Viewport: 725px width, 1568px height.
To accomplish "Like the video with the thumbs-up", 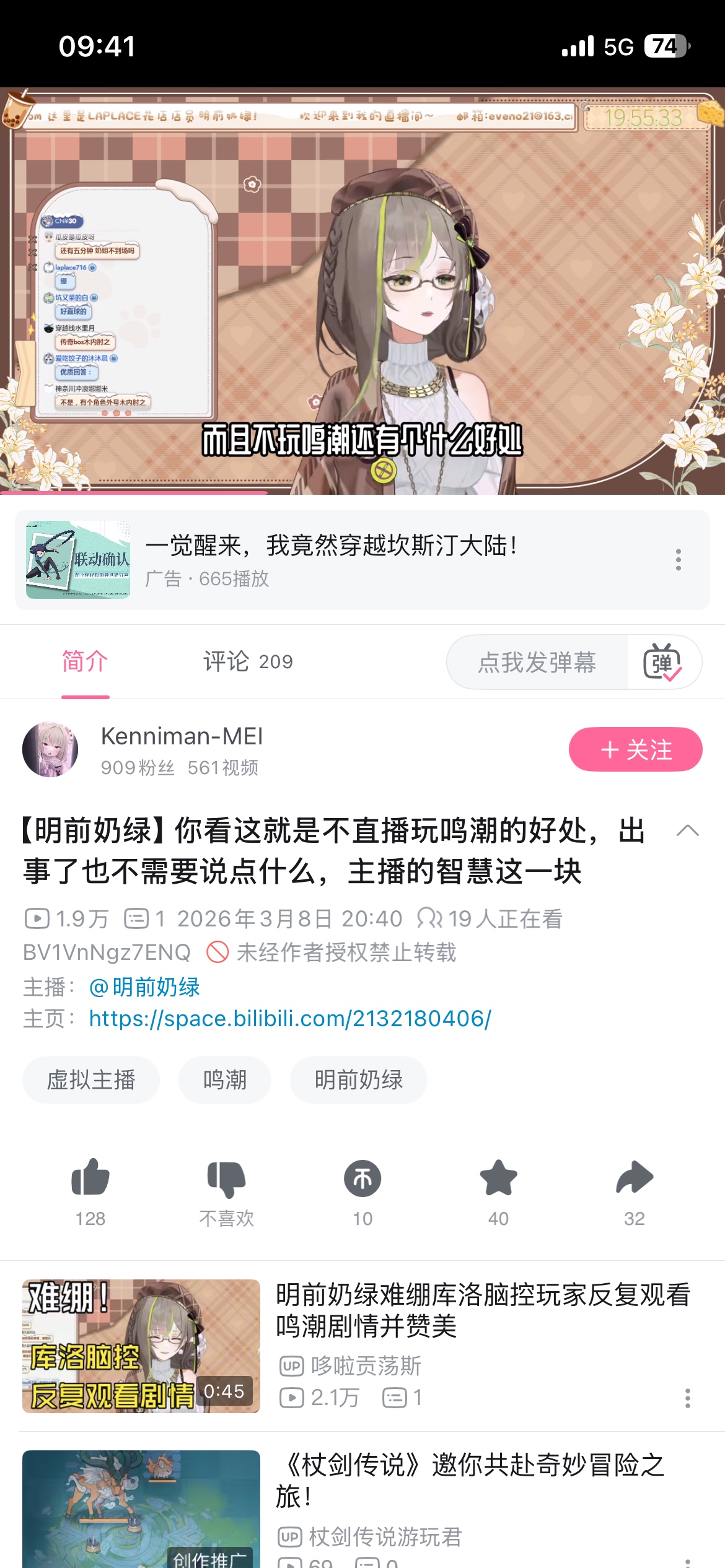I will click(x=90, y=1192).
